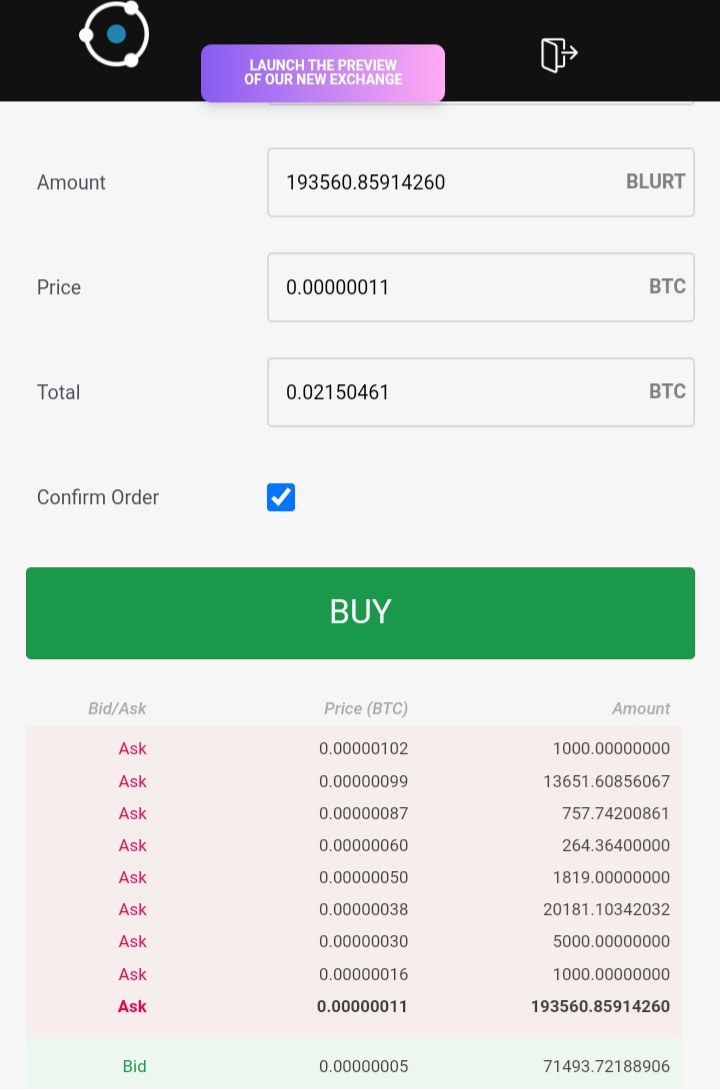720x1089 pixels.
Task: Launch the preview of new exchange
Action: [x=323, y=73]
